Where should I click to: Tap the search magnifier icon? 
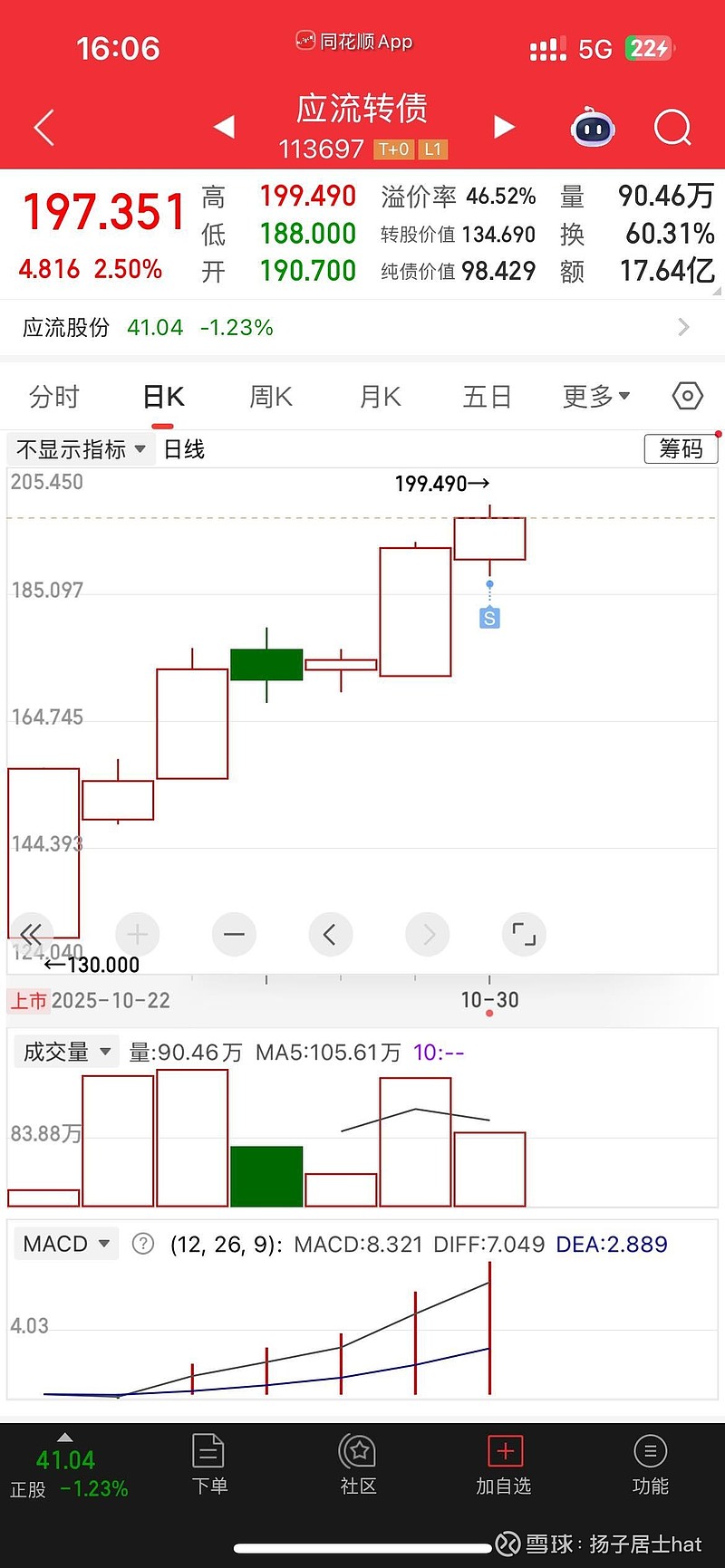672,127
